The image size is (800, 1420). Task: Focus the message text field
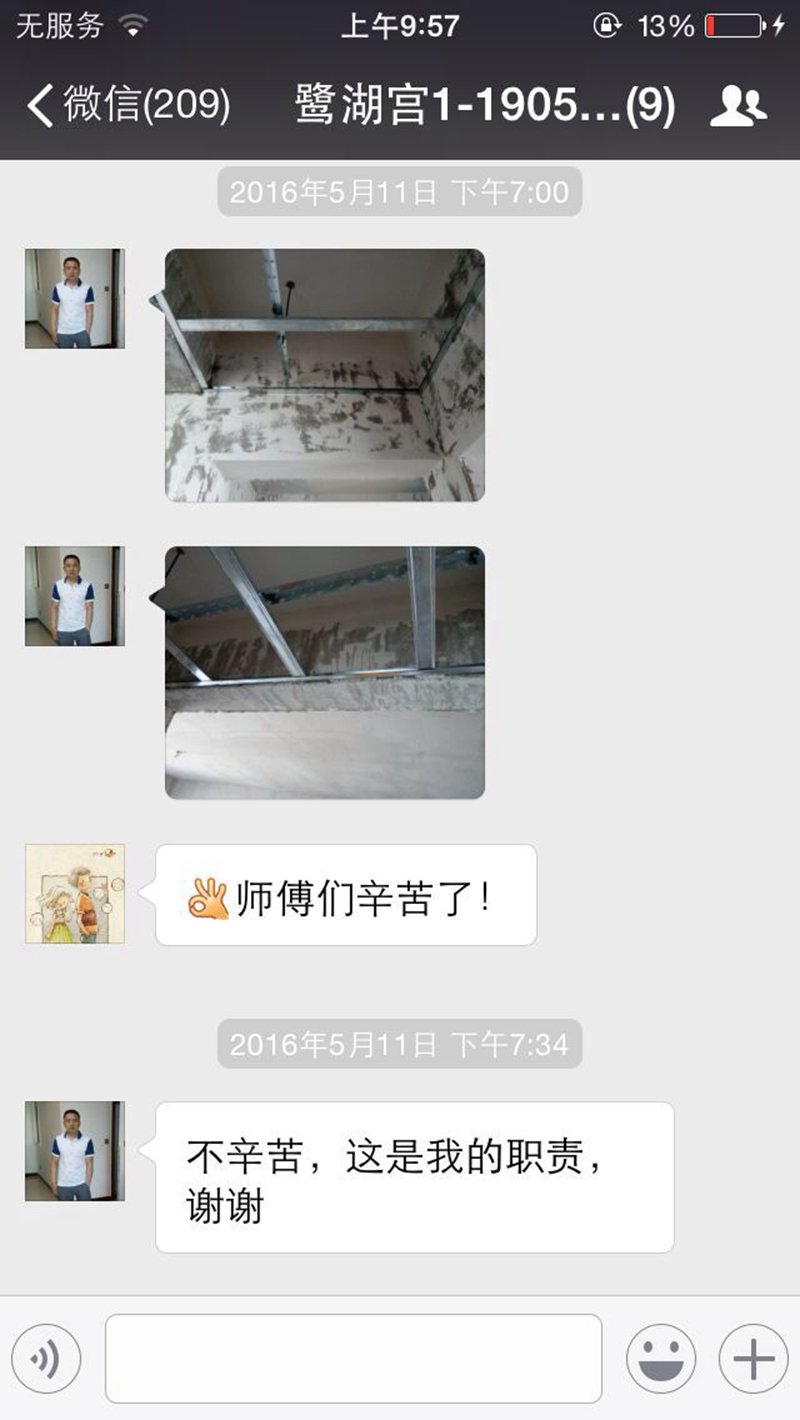tap(353, 1358)
